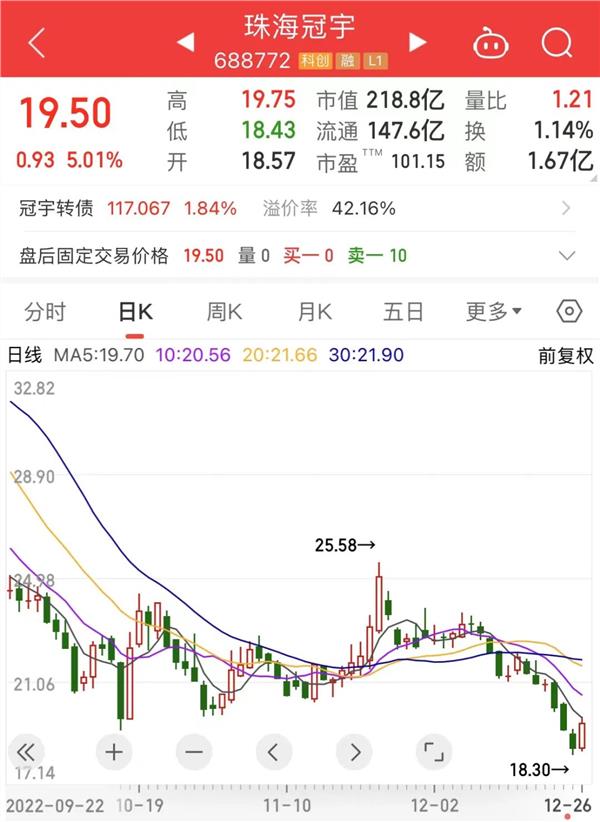
Task: Open the 冠宇转债 convertible bond row
Action: click(300, 208)
